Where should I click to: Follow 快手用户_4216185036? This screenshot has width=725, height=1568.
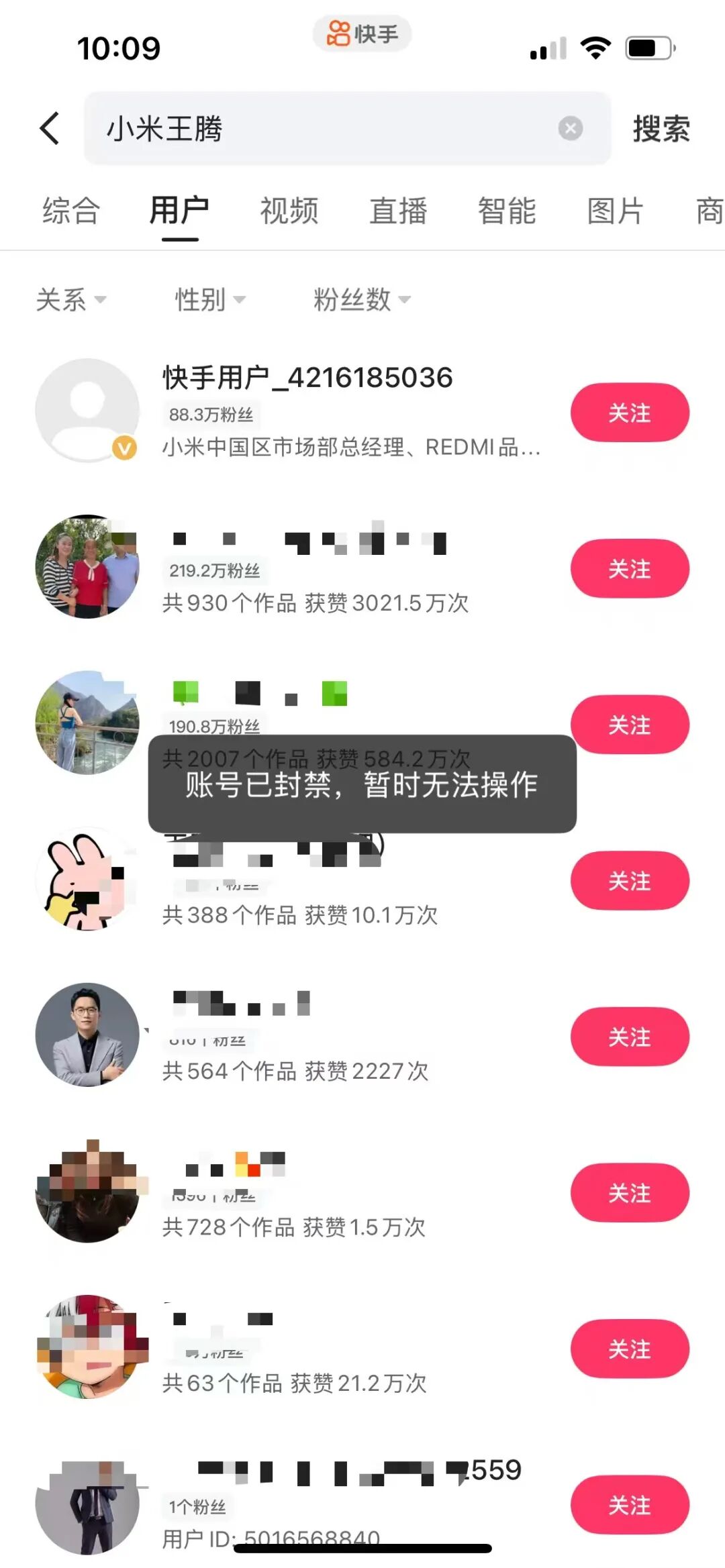tap(629, 413)
